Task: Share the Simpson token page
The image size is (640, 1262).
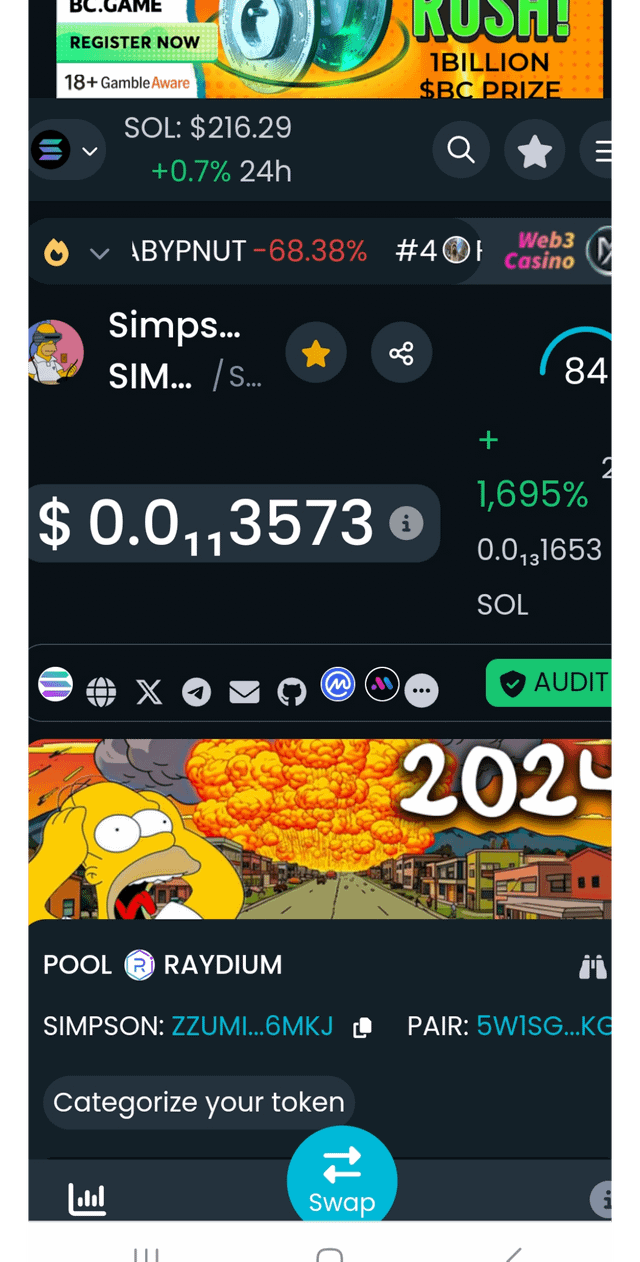Action: pos(401,353)
